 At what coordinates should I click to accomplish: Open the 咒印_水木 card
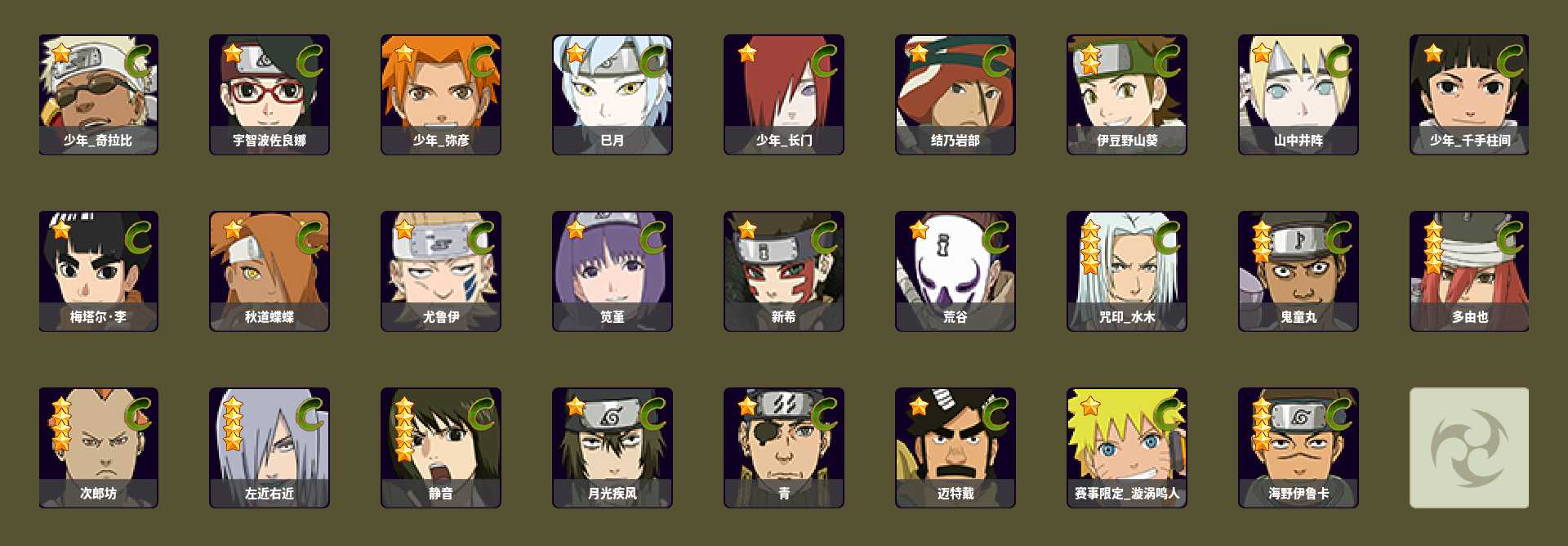pos(1127,271)
